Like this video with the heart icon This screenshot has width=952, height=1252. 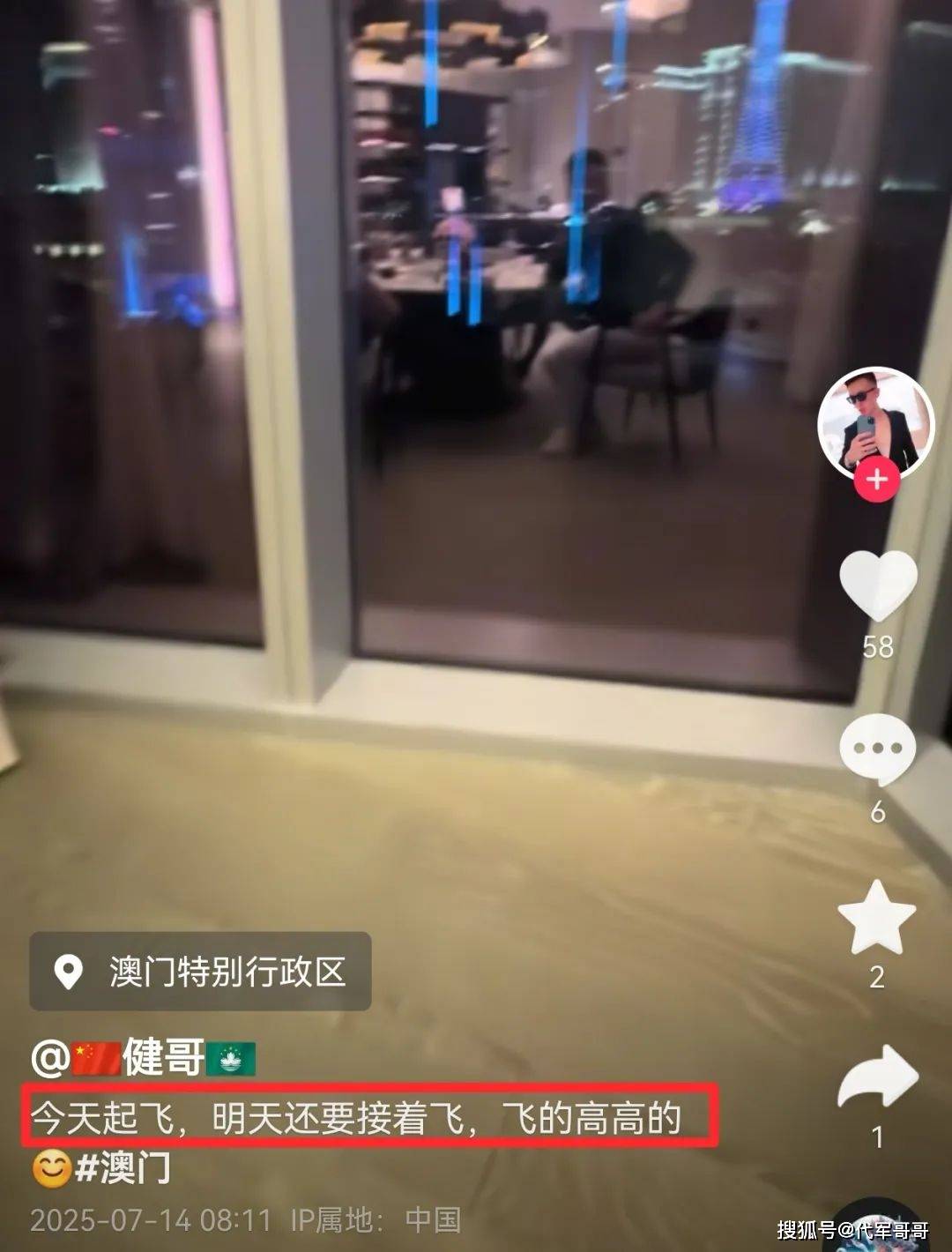tap(878, 585)
